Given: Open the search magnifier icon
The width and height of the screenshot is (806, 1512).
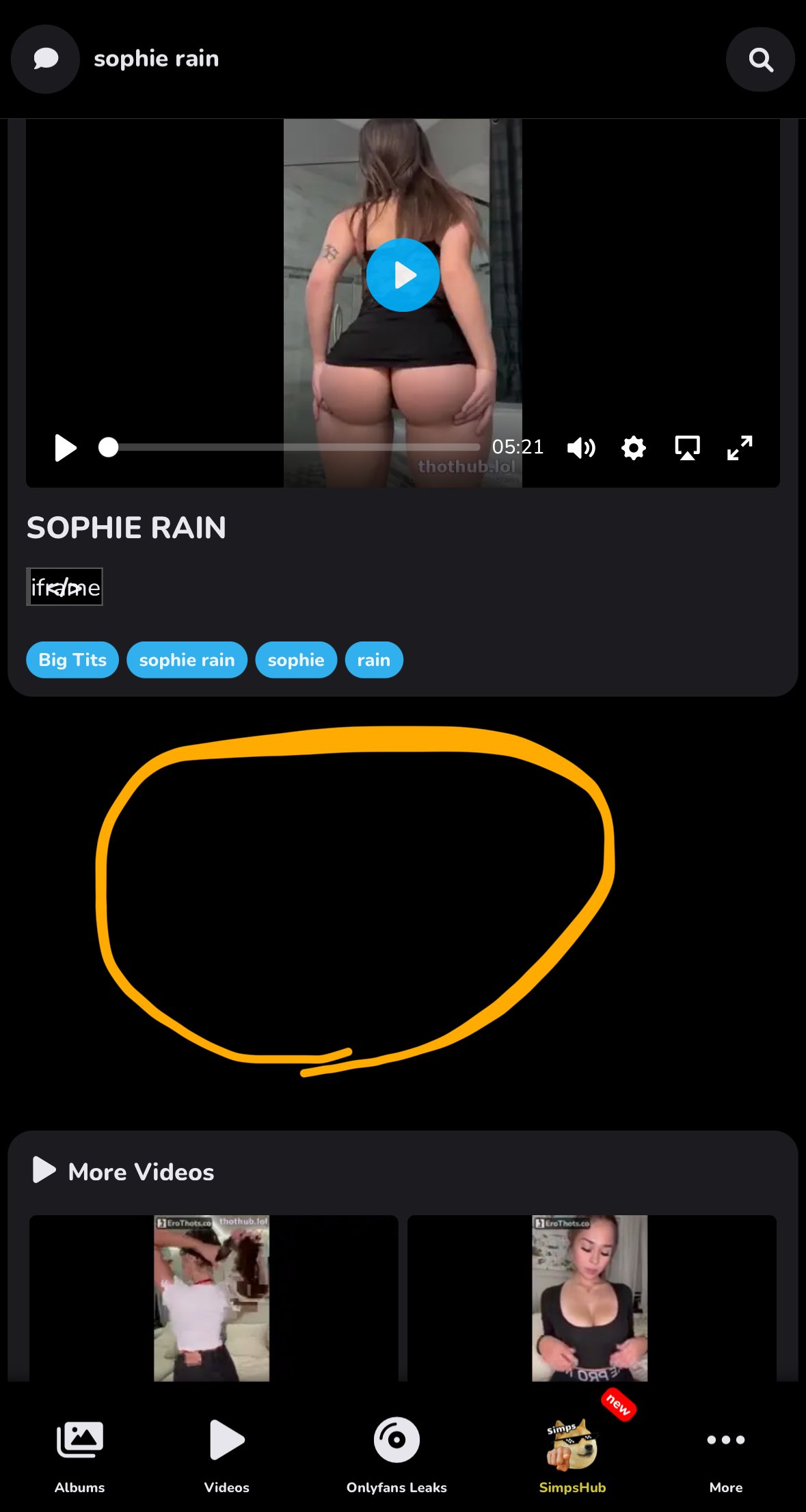Looking at the screenshot, I should point(760,59).
